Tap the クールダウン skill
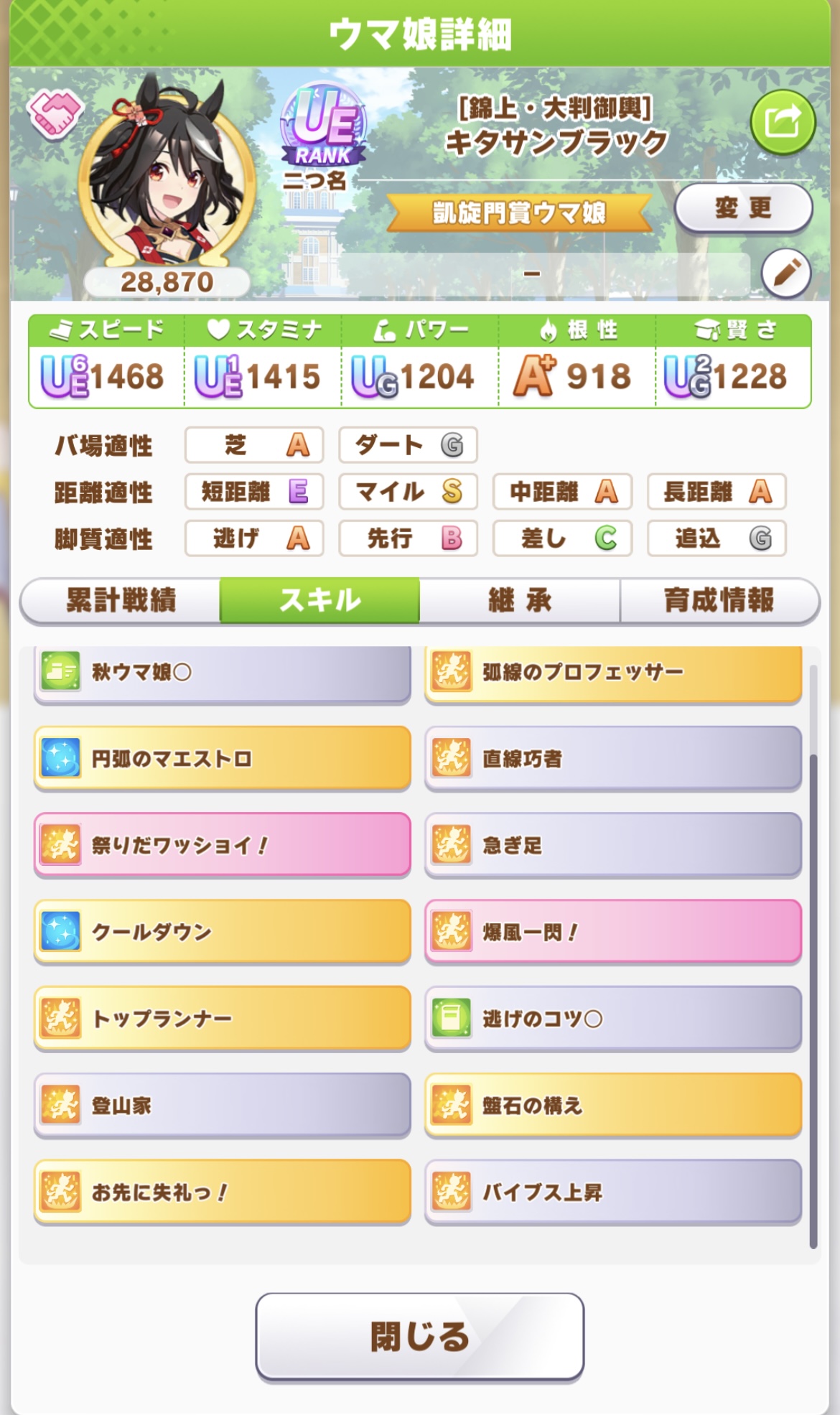The height and width of the screenshot is (1415, 840). click(222, 932)
